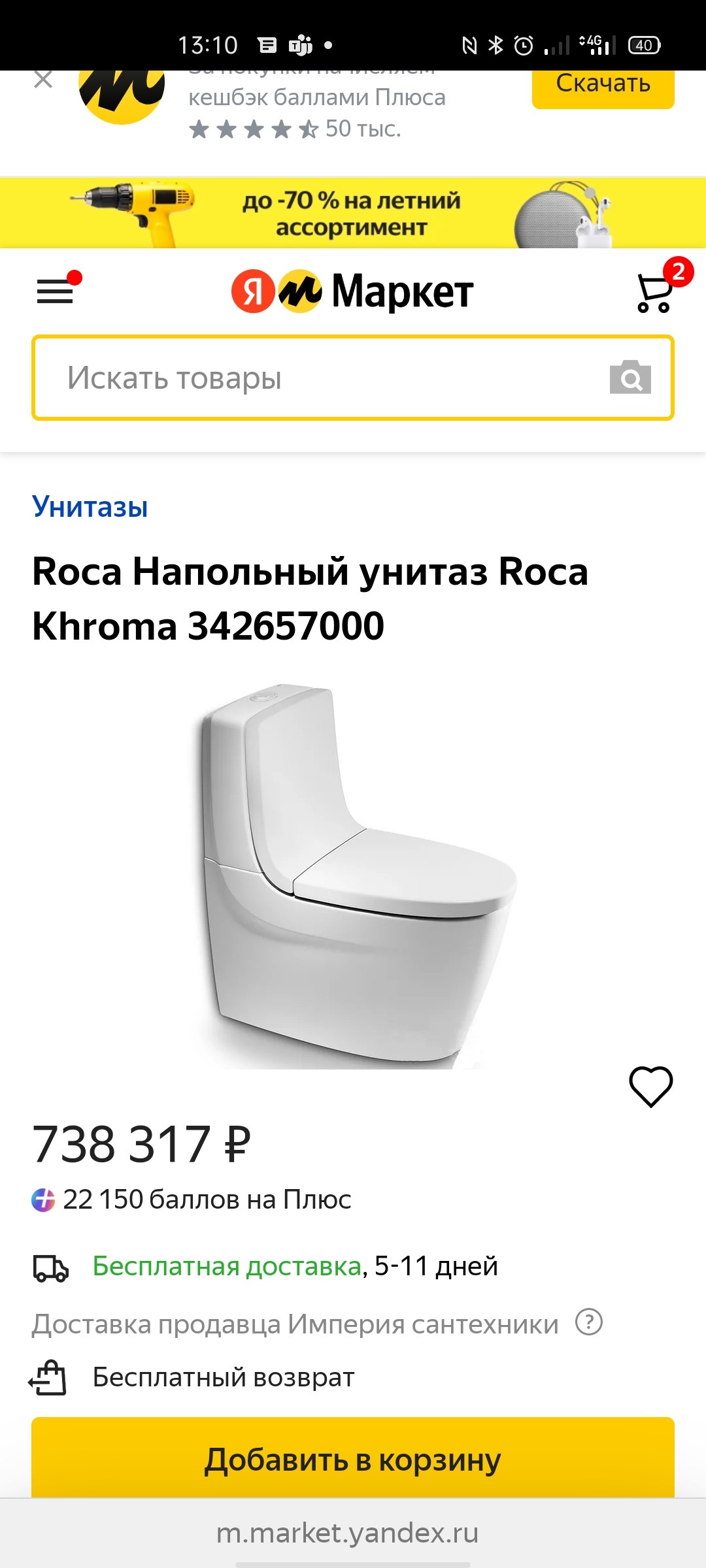Dismiss the app download banner
The height and width of the screenshot is (1568, 706).
point(43,80)
